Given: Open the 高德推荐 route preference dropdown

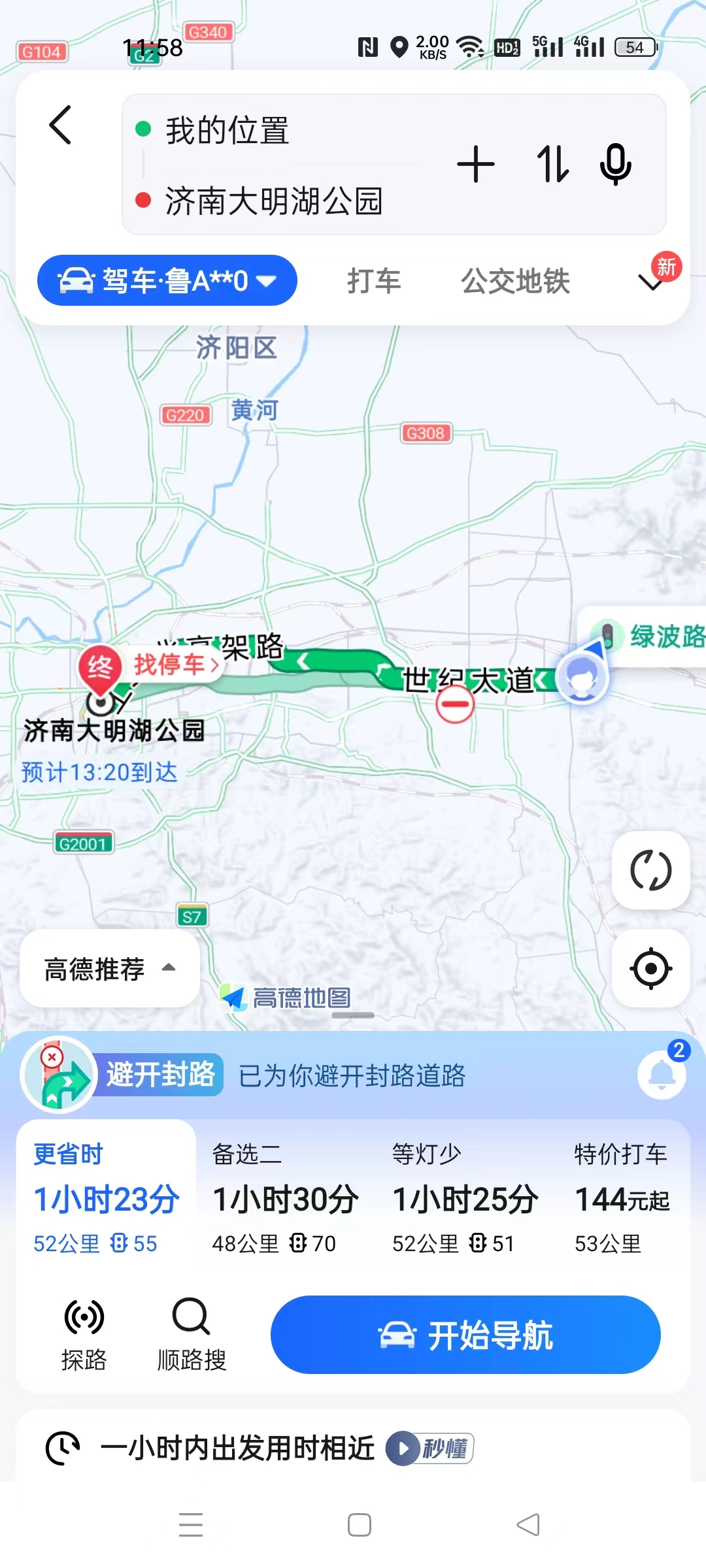Looking at the screenshot, I should (x=109, y=968).
